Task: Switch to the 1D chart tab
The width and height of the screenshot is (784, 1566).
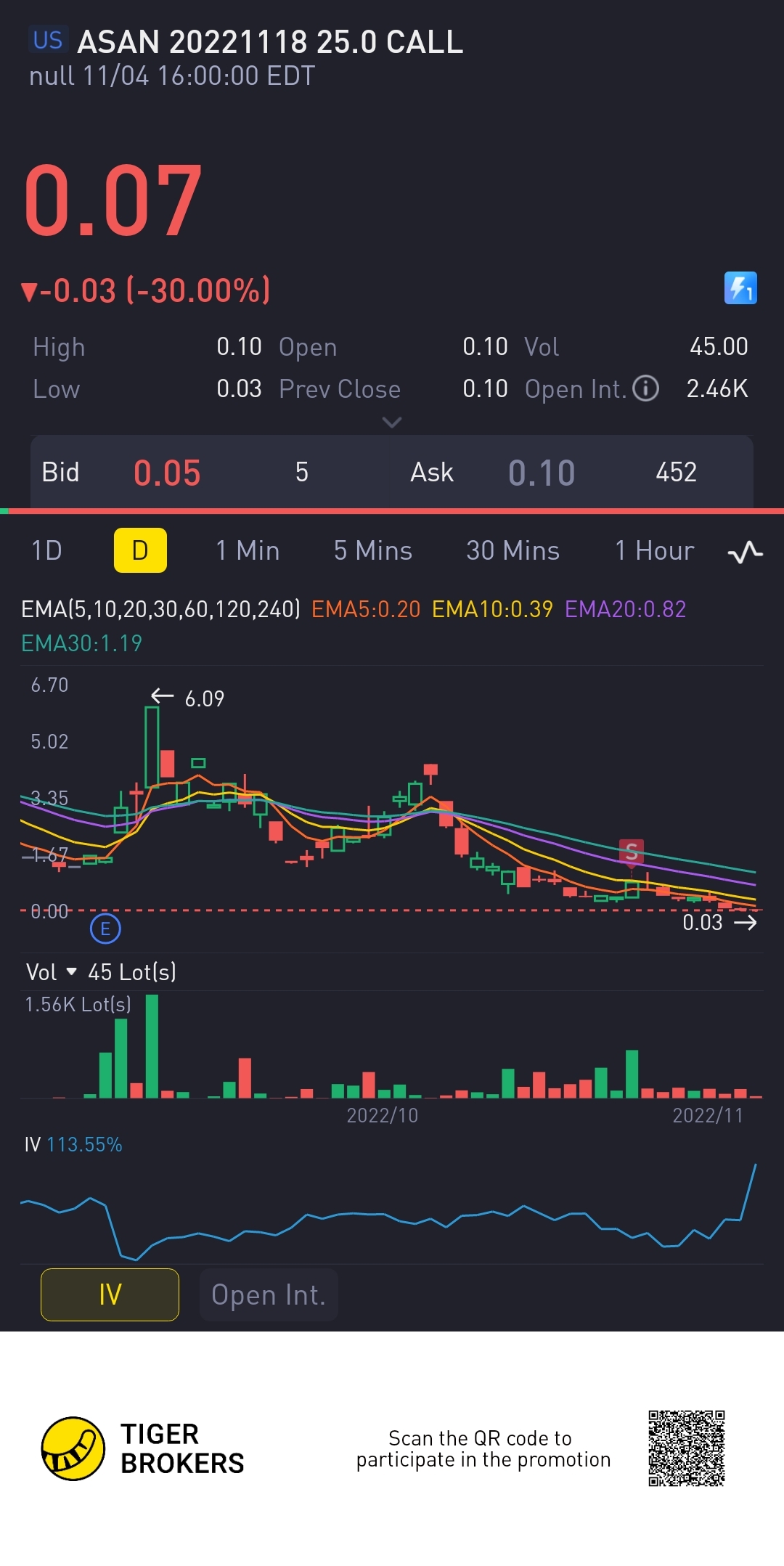Action: (x=46, y=551)
